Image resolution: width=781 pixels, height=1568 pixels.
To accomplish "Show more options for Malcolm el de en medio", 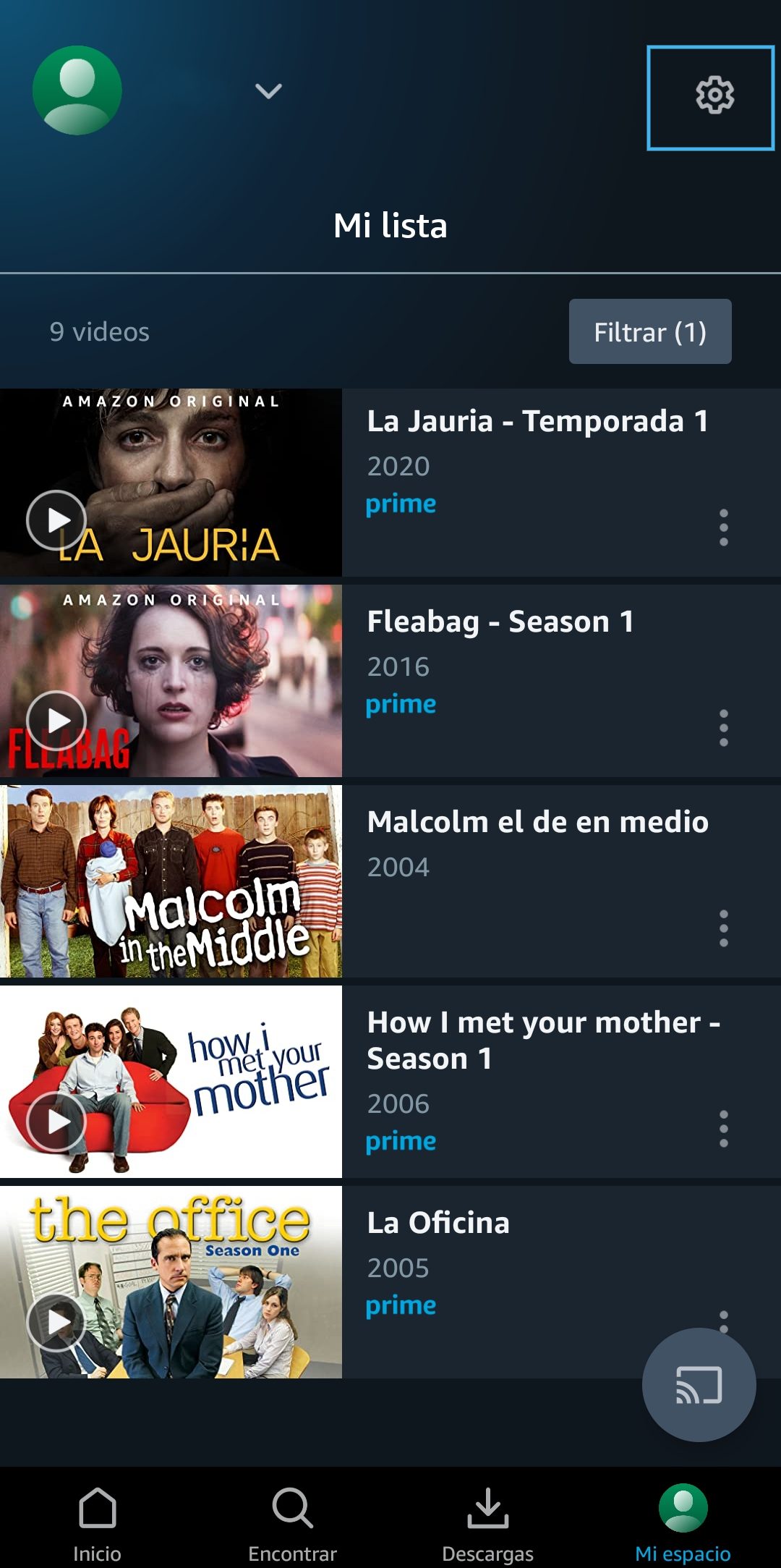I will pos(723,928).
